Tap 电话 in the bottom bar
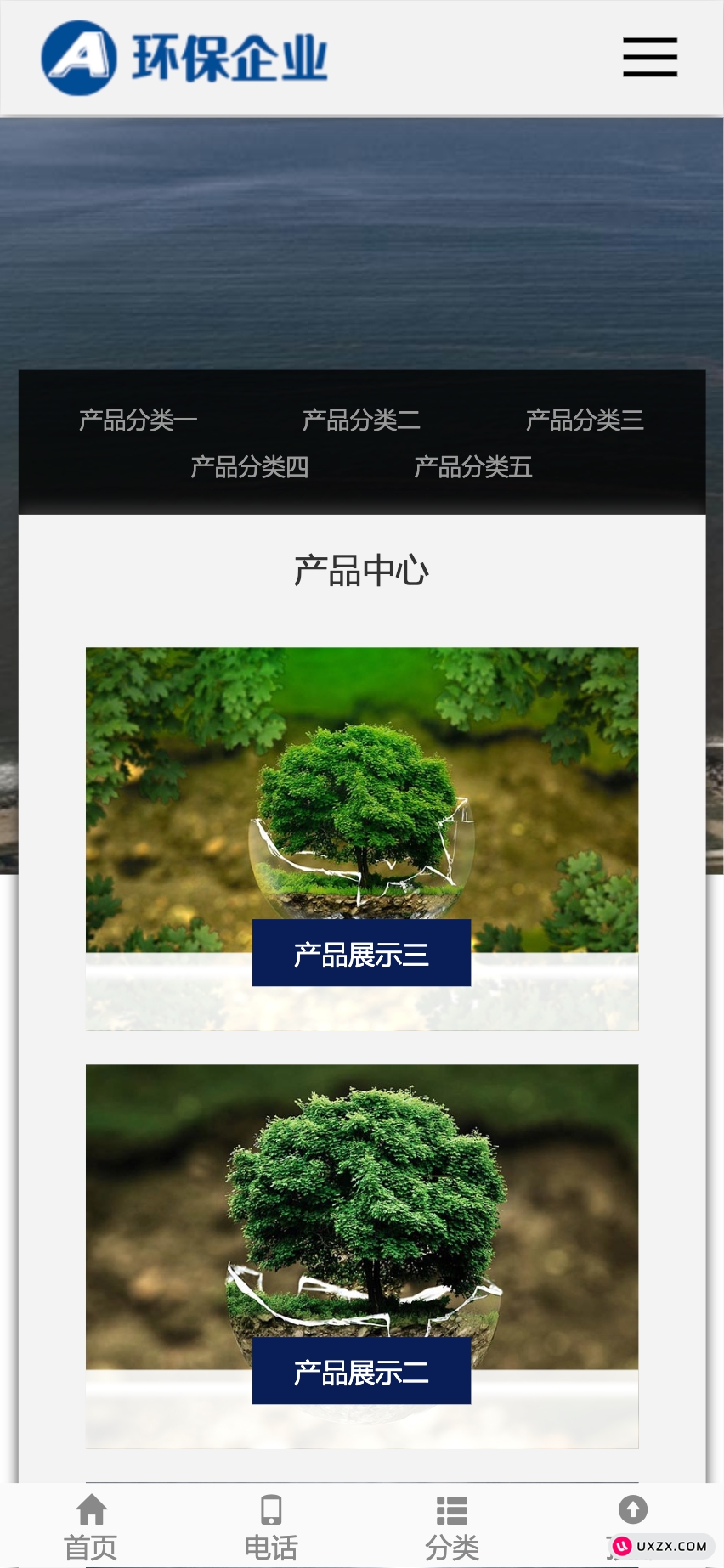Screen dimensions: 724x1568 (x=271, y=1527)
